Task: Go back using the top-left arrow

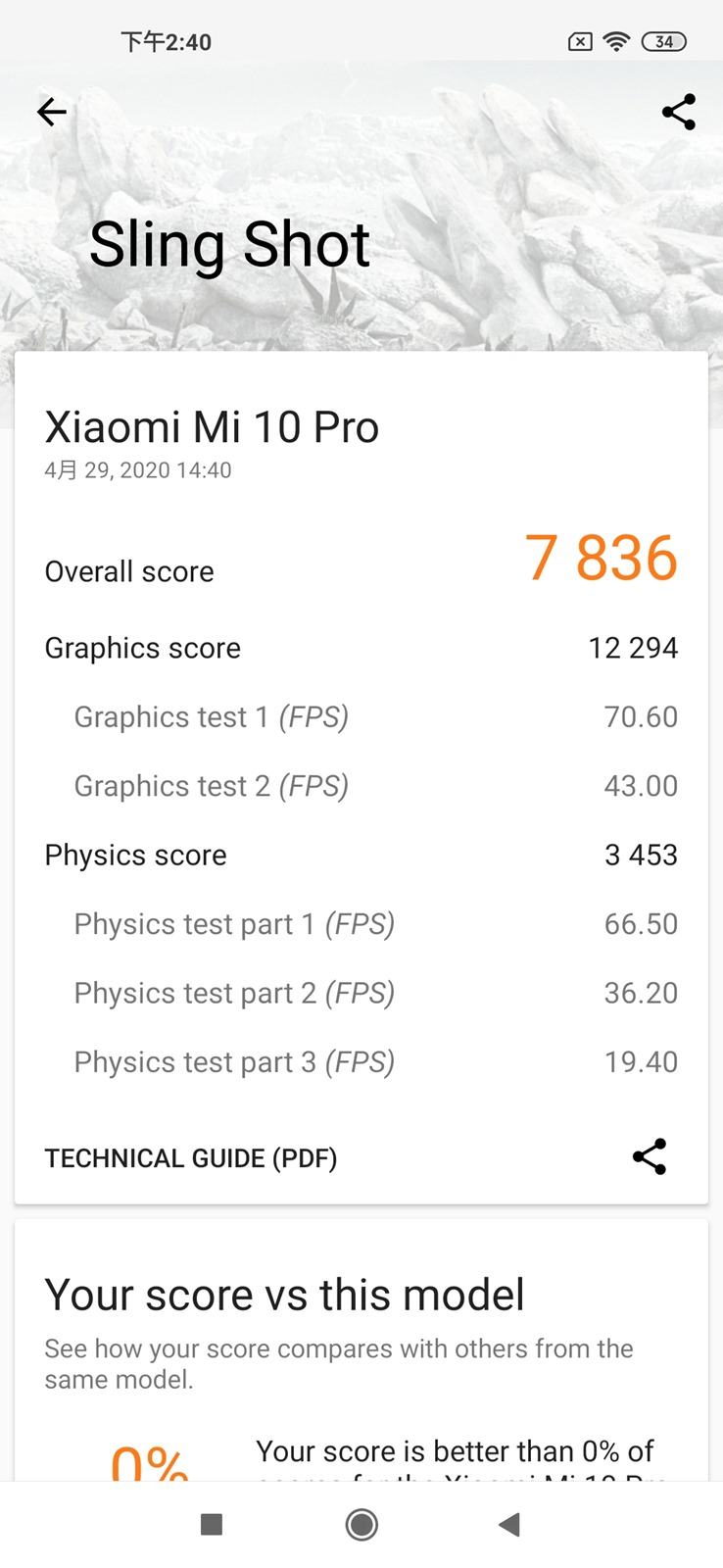Action: pos(52,113)
